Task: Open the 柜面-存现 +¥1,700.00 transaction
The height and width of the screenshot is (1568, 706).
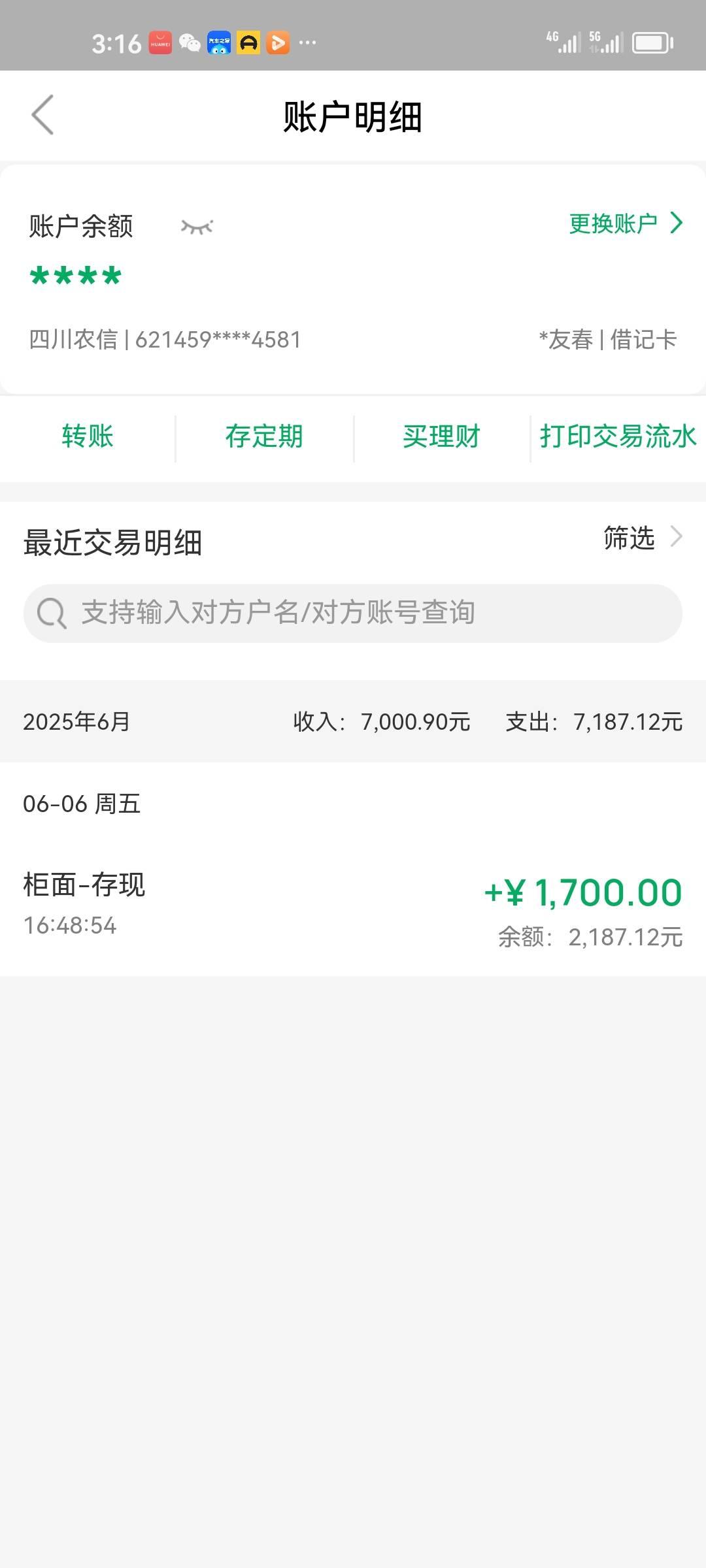Action: pos(353,905)
